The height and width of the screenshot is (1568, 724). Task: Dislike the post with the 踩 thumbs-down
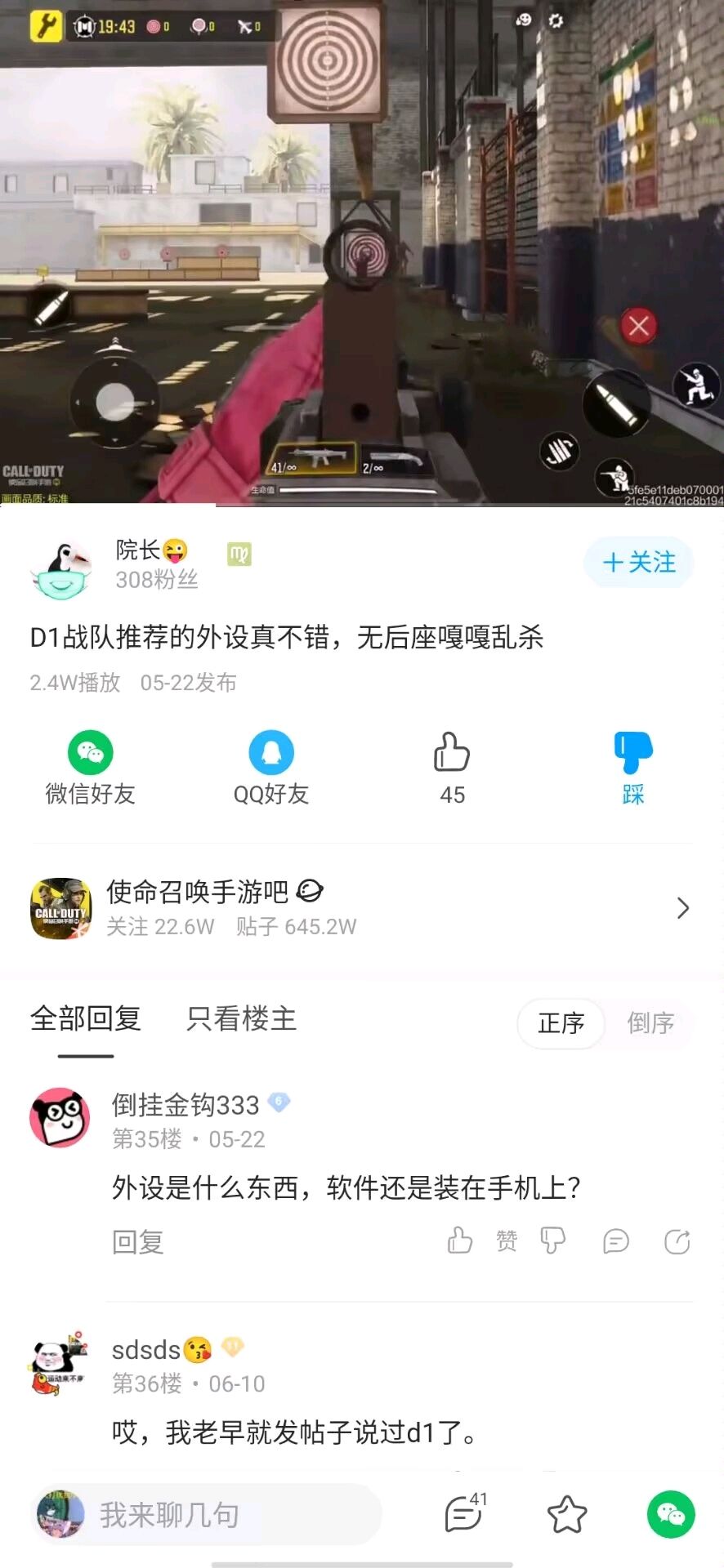[633, 759]
